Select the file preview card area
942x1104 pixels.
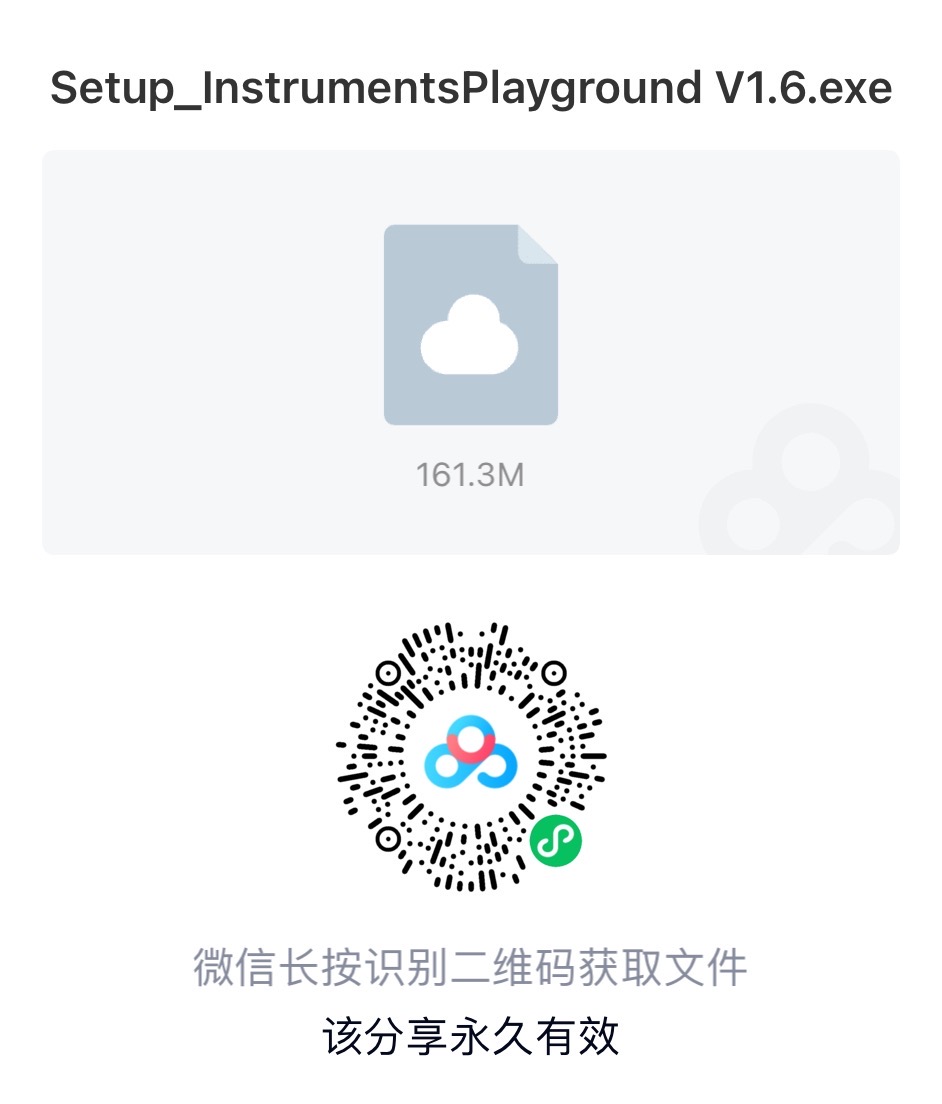[x=470, y=350]
